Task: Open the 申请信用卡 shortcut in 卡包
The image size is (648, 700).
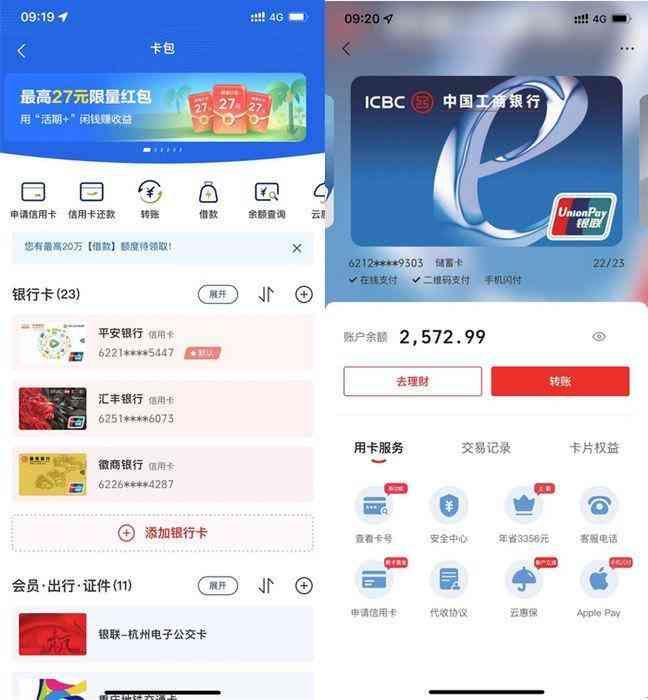Action: pos(33,199)
